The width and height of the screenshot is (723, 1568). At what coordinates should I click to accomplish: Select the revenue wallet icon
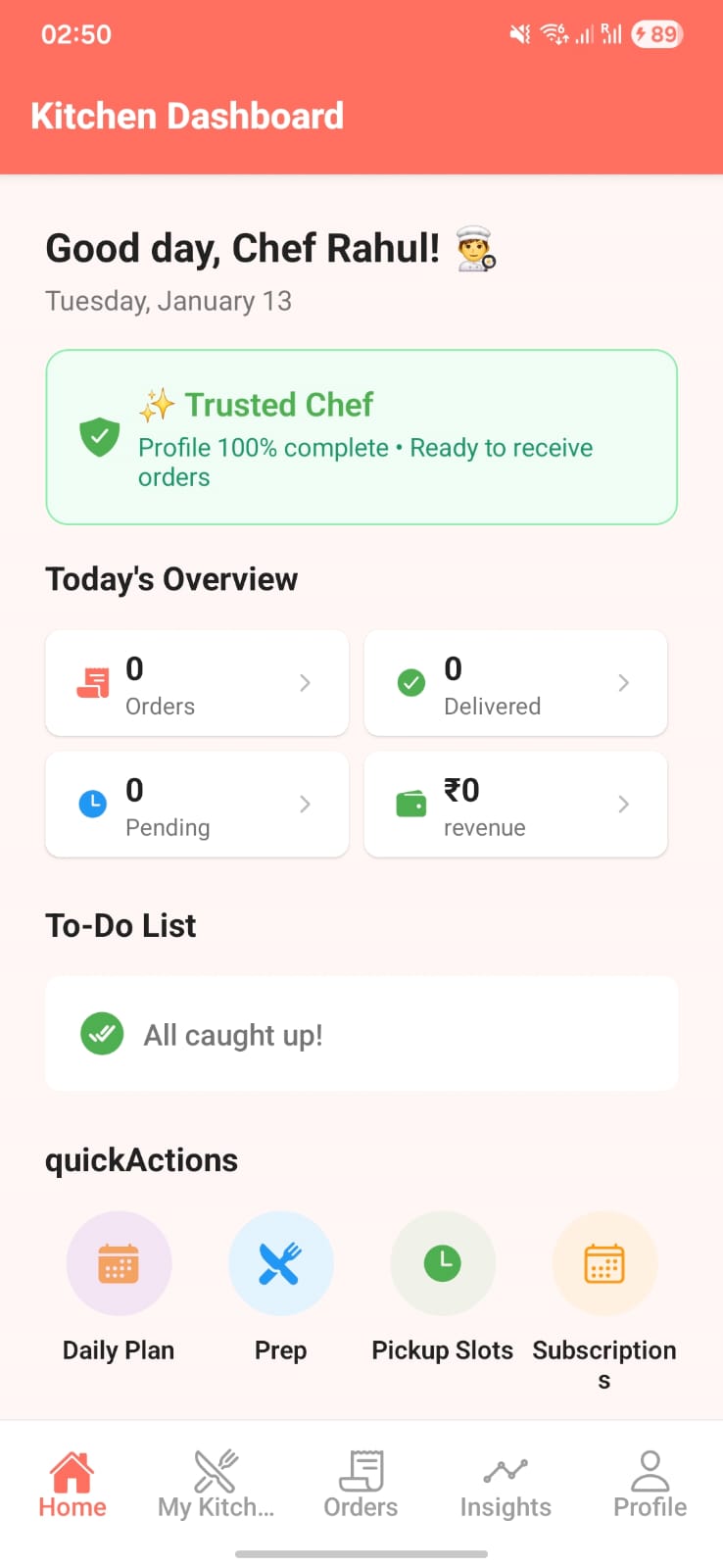click(x=411, y=804)
